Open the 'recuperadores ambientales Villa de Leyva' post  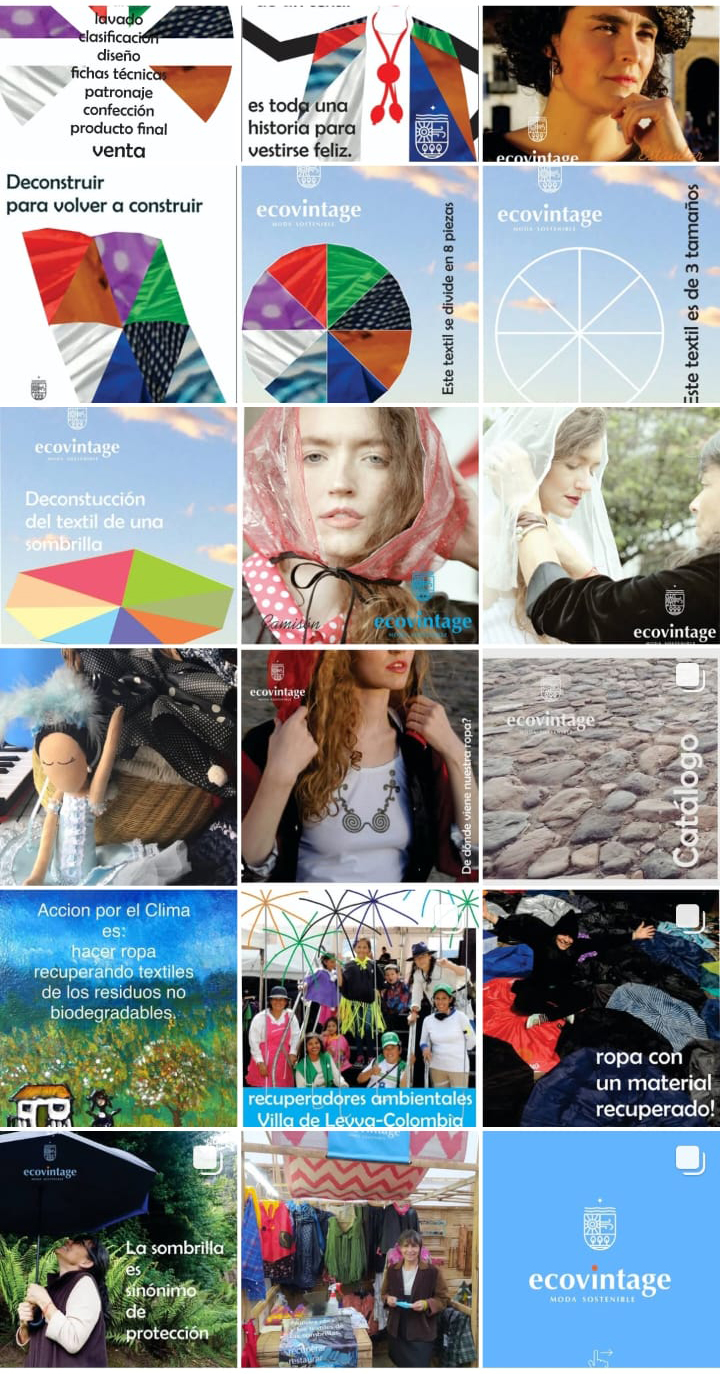360,1008
